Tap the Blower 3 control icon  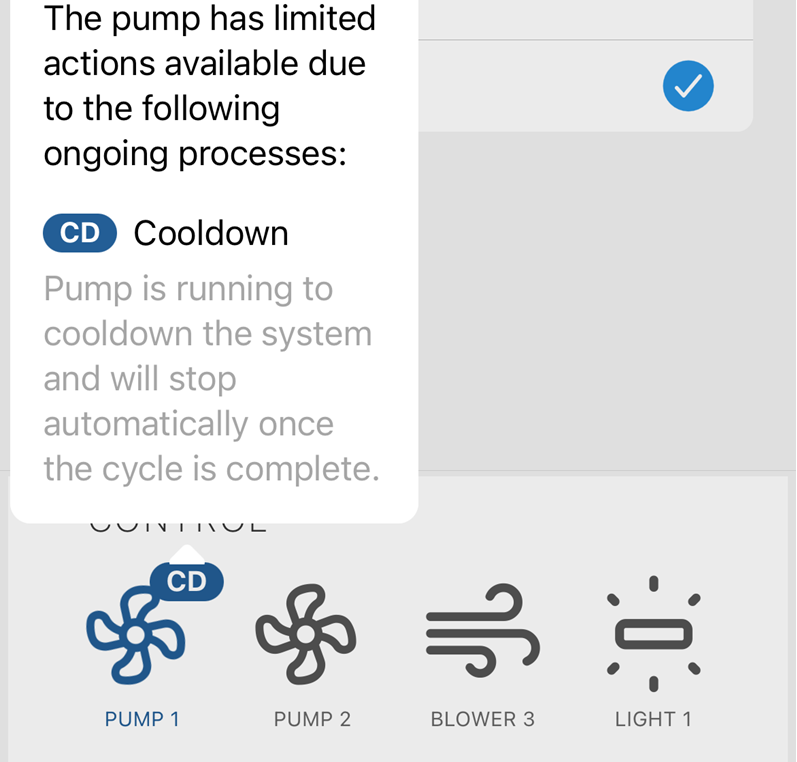[x=482, y=634]
